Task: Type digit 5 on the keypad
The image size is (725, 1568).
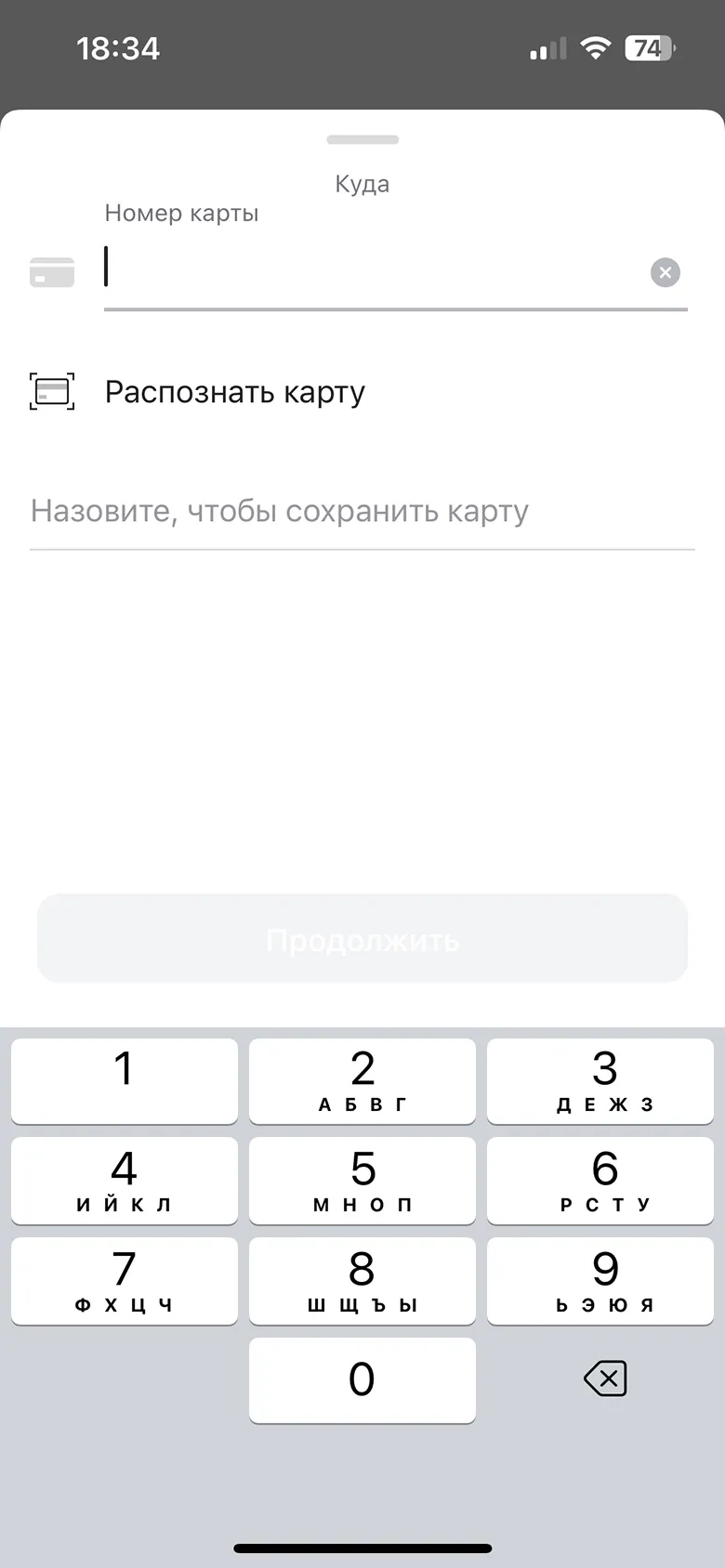Action: 362,1180
